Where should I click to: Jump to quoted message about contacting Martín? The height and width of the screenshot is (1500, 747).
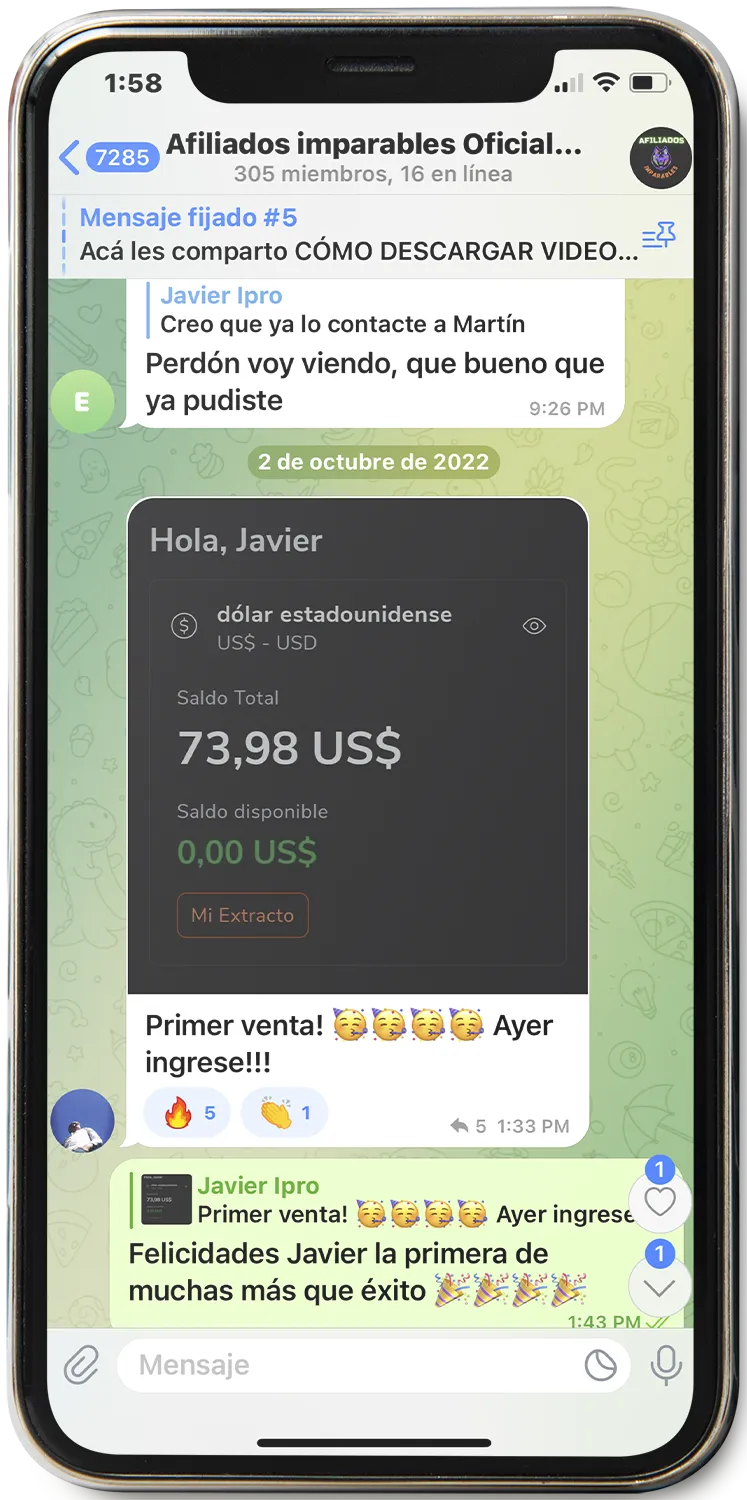[x=343, y=310]
